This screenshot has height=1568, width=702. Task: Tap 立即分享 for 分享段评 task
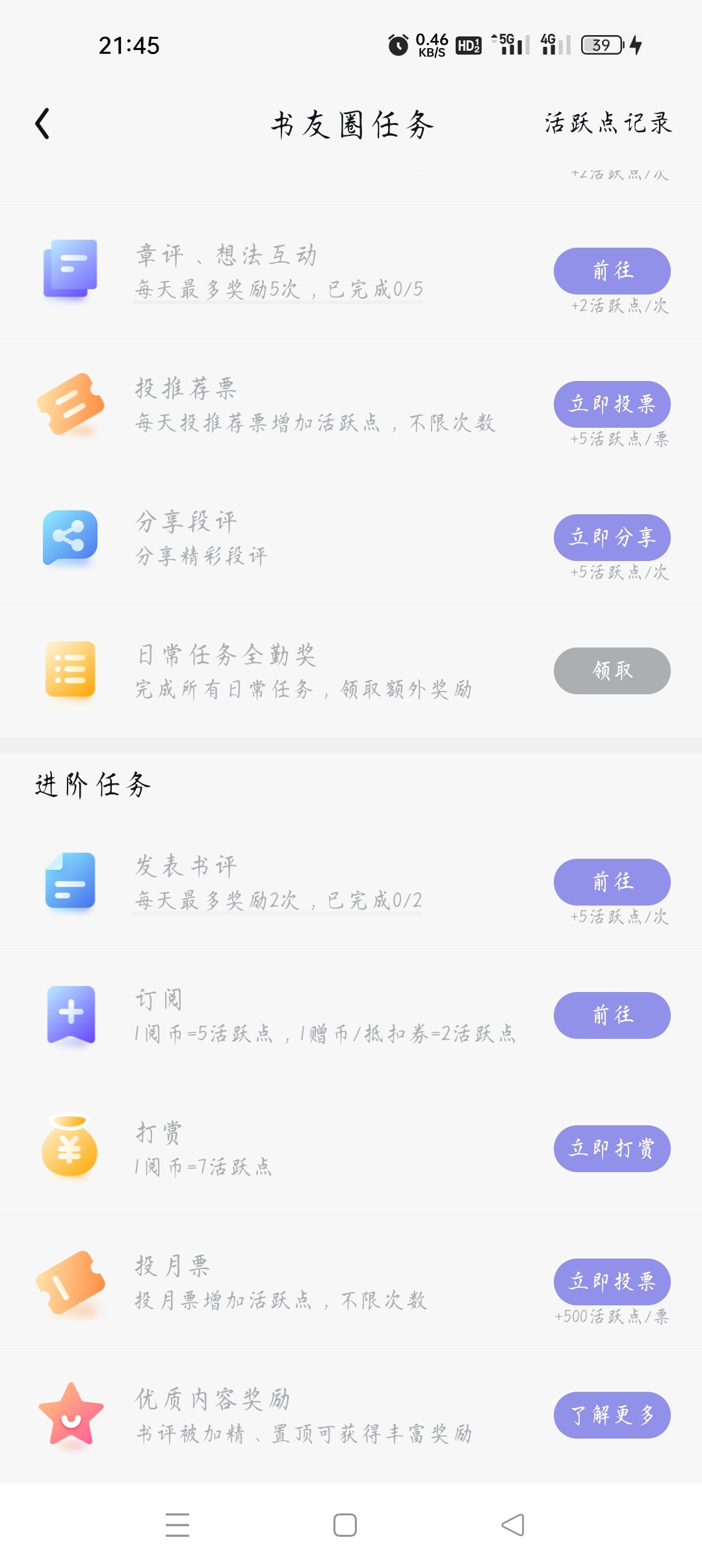pos(612,537)
